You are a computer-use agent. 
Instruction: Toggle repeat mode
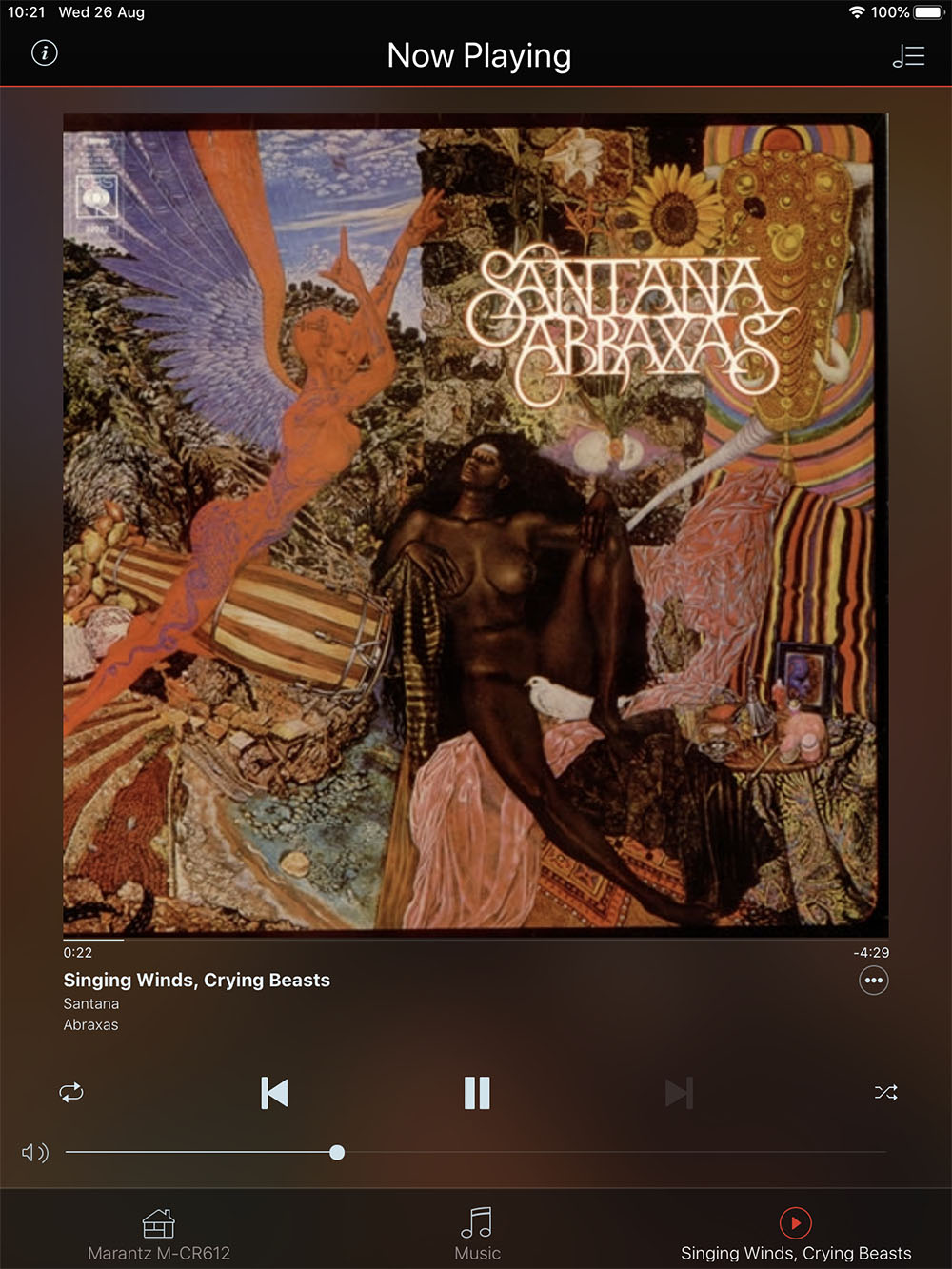pyautogui.click(x=71, y=1093)
